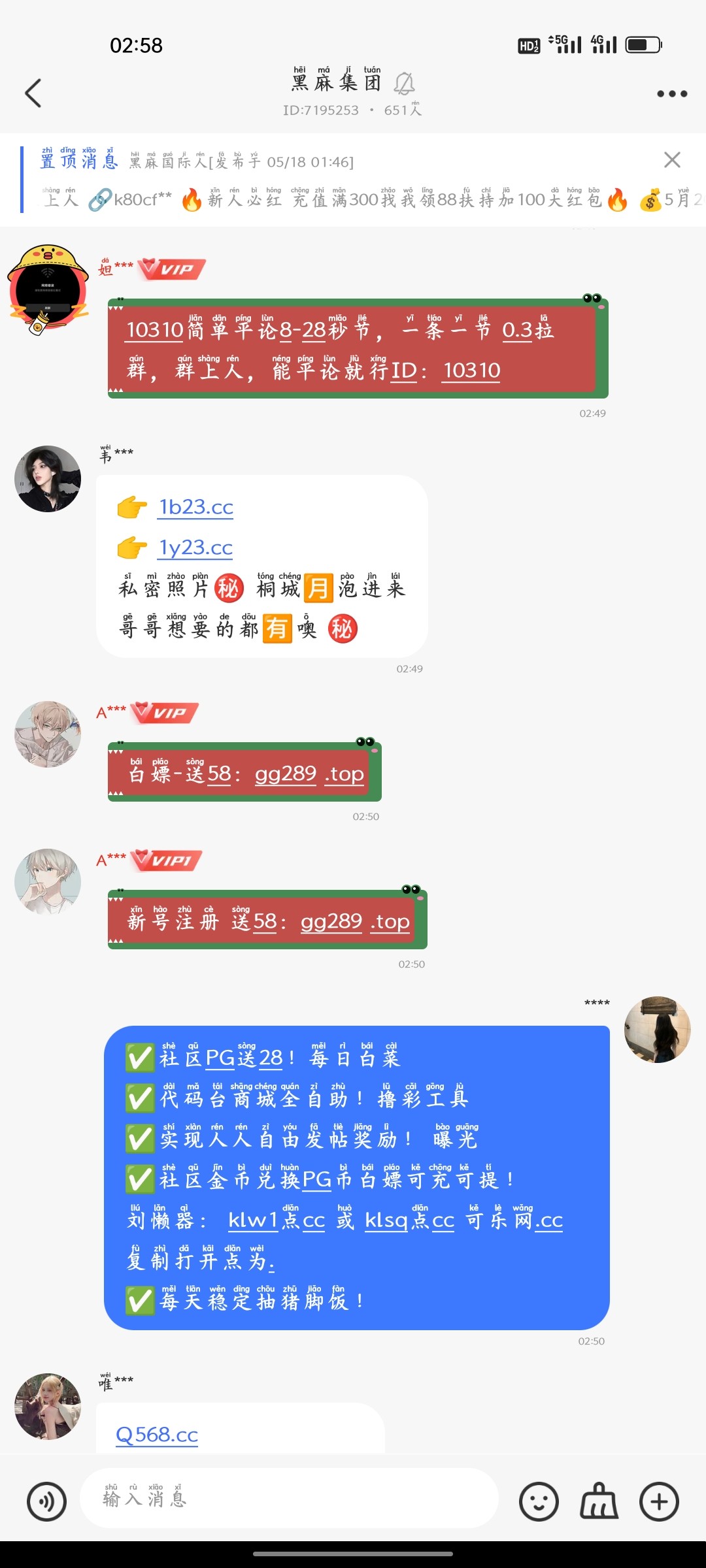The image size is (706, 1568).
Task: Tap the 输入消息 text input field
Action: [x=288, y=1500]
